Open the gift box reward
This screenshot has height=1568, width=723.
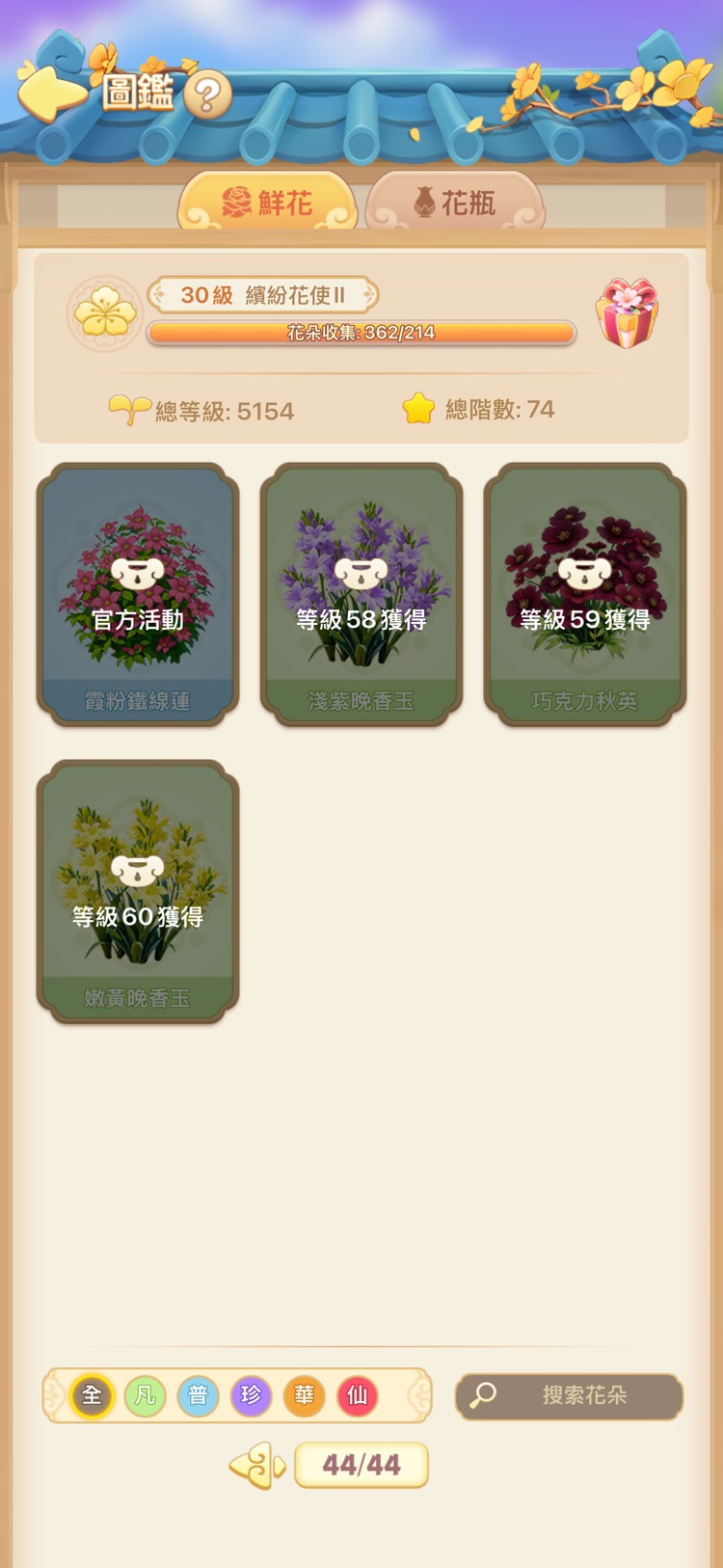(x=628, y=312)
